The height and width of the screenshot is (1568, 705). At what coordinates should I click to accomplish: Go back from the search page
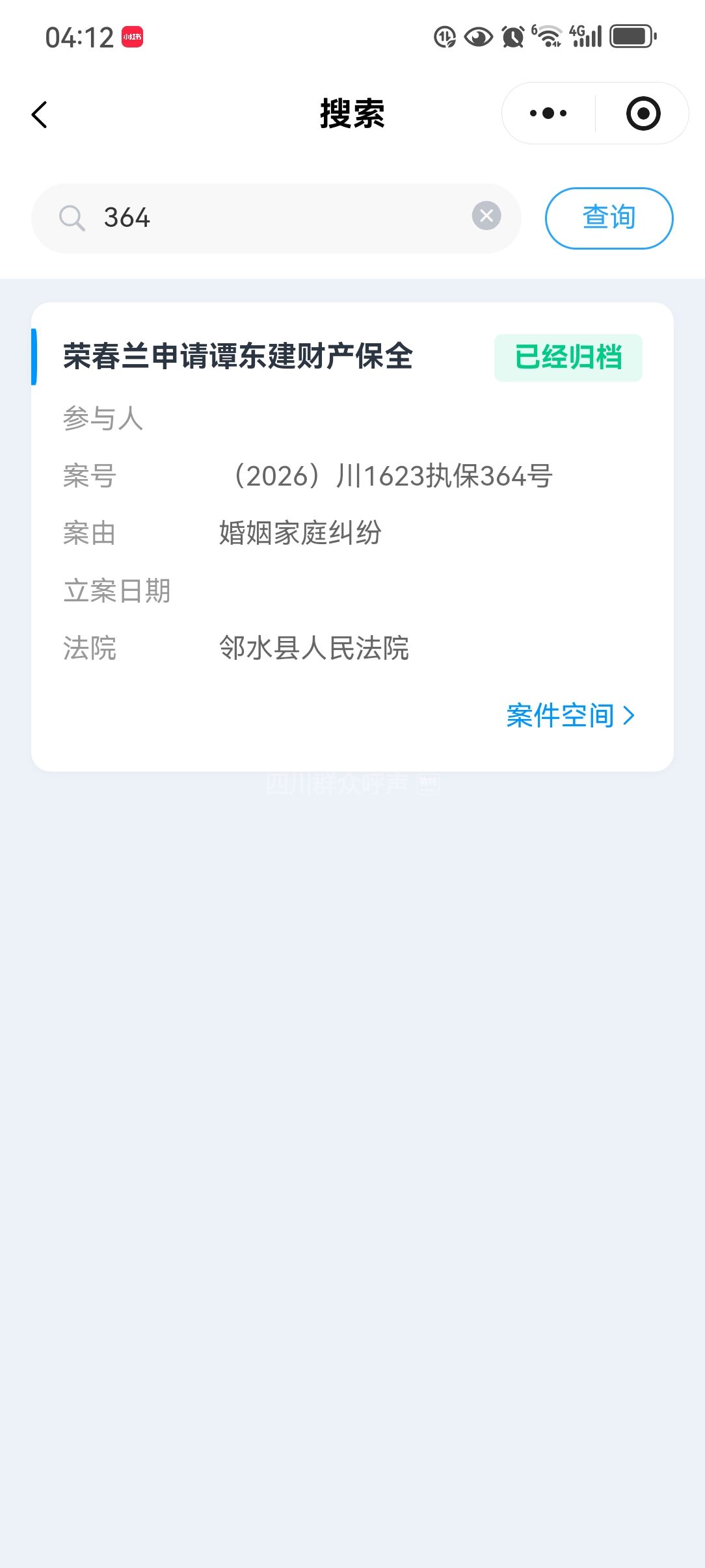[40, 114]
